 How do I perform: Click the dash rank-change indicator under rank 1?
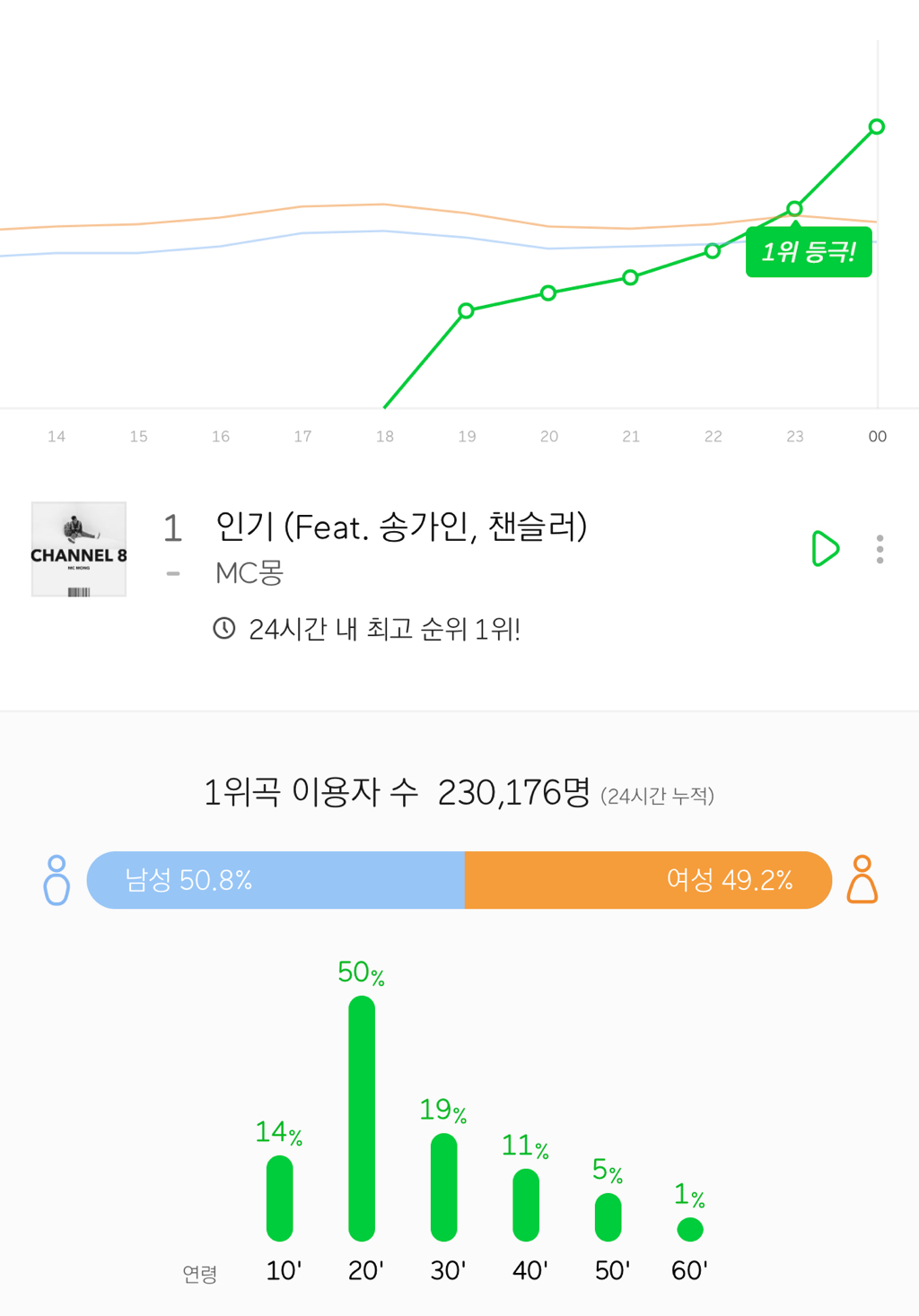coord(172,572)
